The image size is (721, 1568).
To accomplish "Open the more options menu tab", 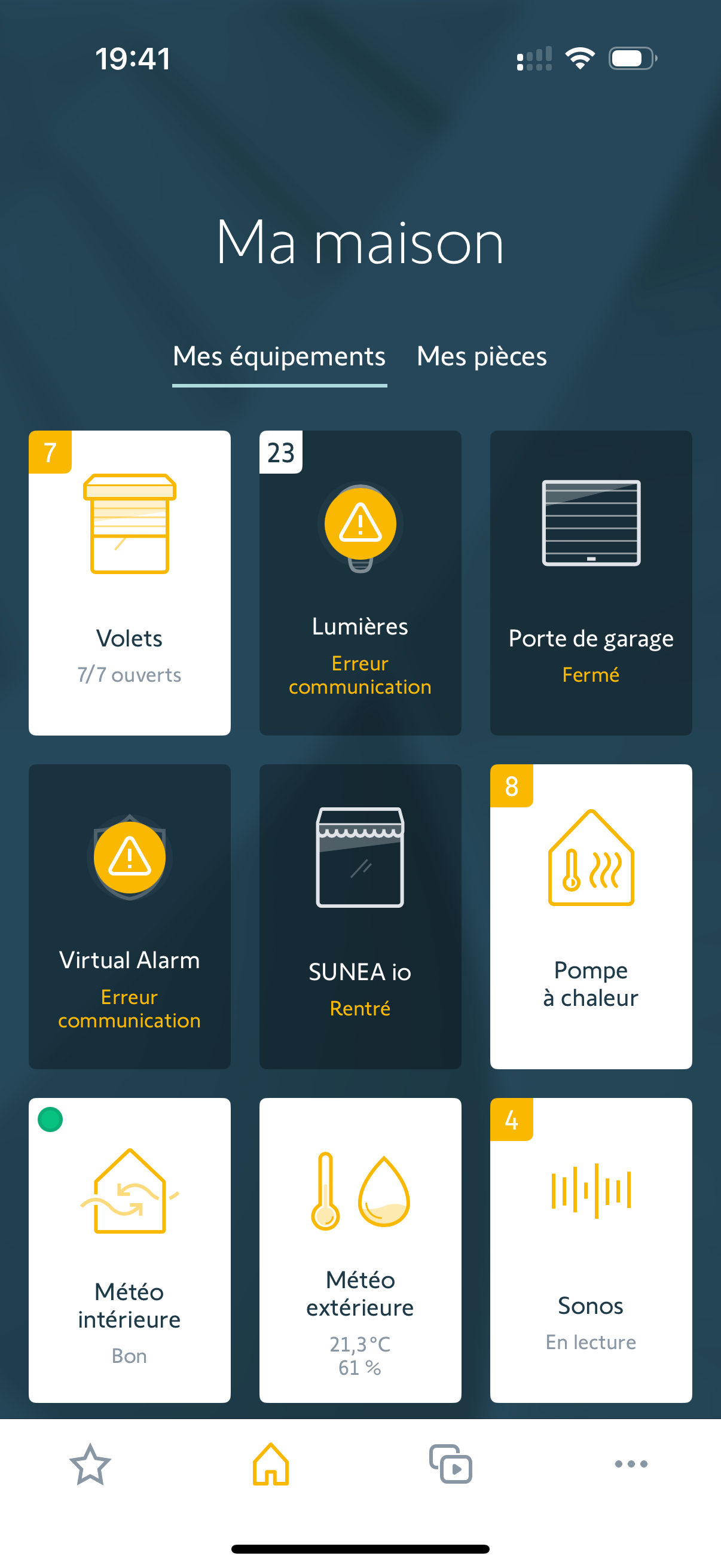I will 631,1464.
